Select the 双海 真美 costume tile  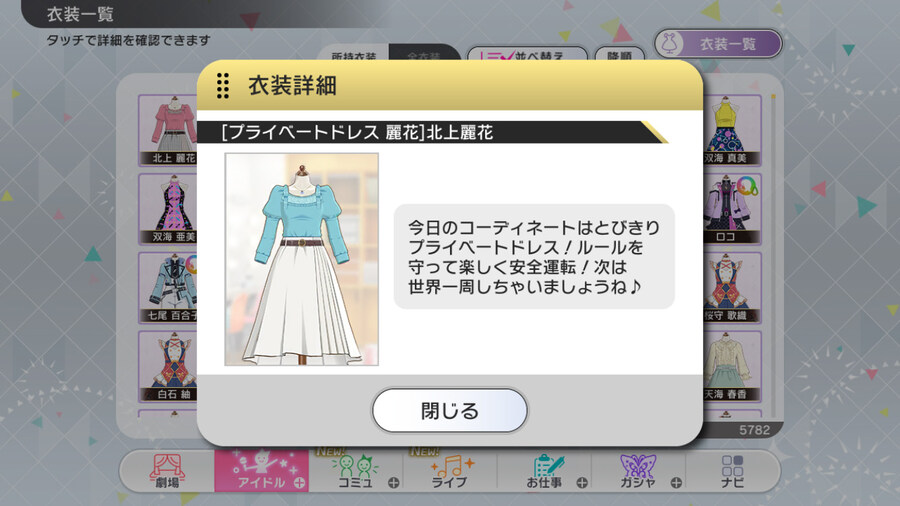737,128
